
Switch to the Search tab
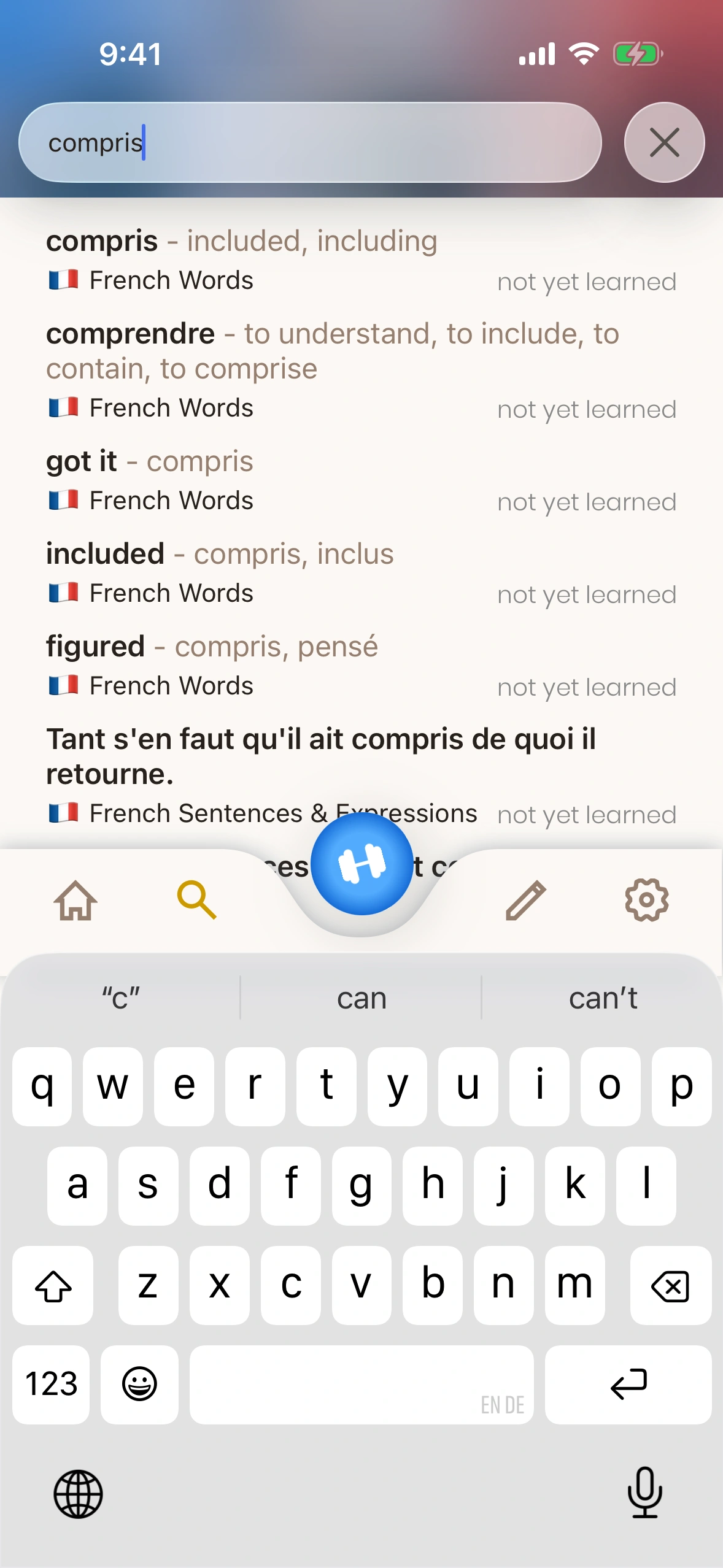point(196,900)
